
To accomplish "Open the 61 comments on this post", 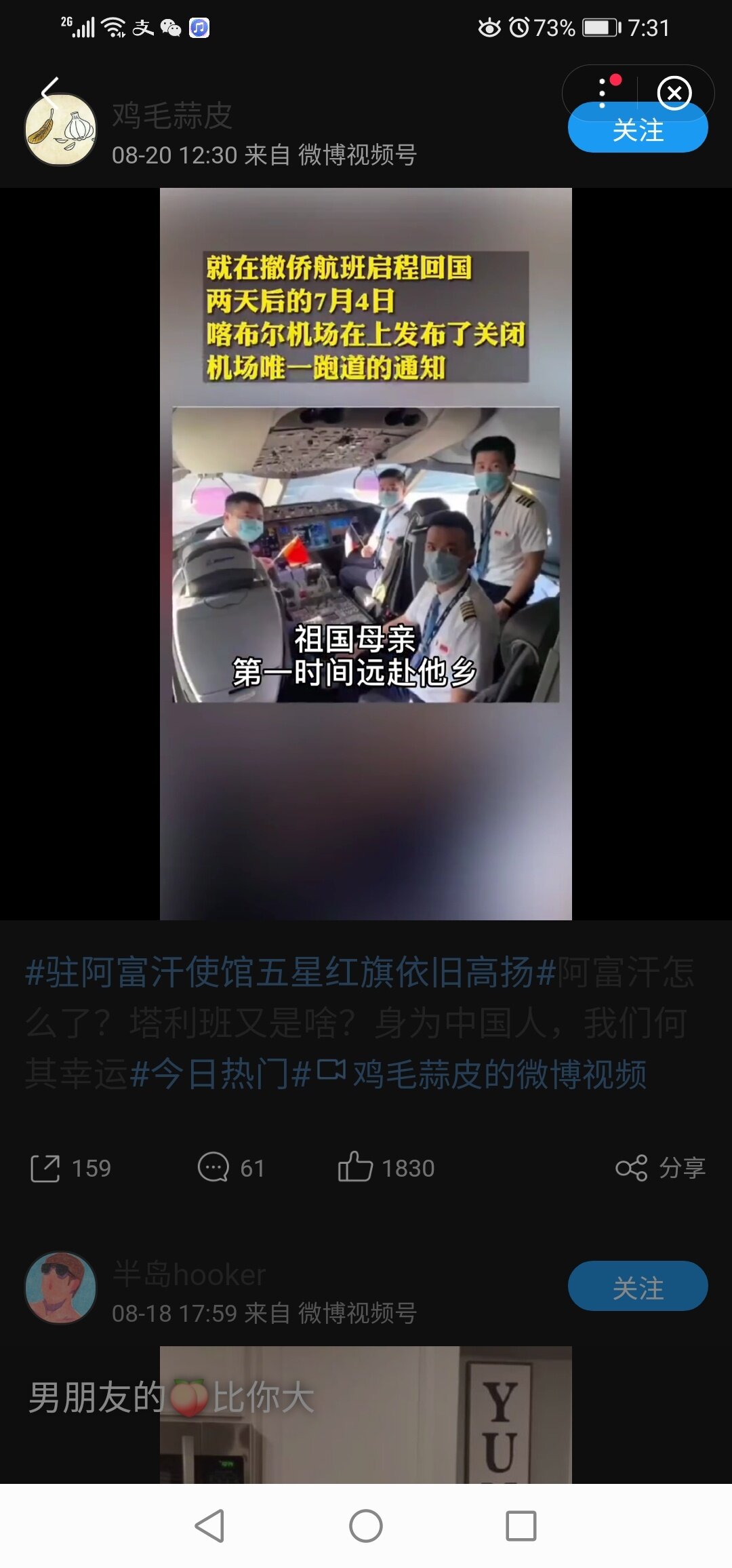I will (x=230, y=1168).
